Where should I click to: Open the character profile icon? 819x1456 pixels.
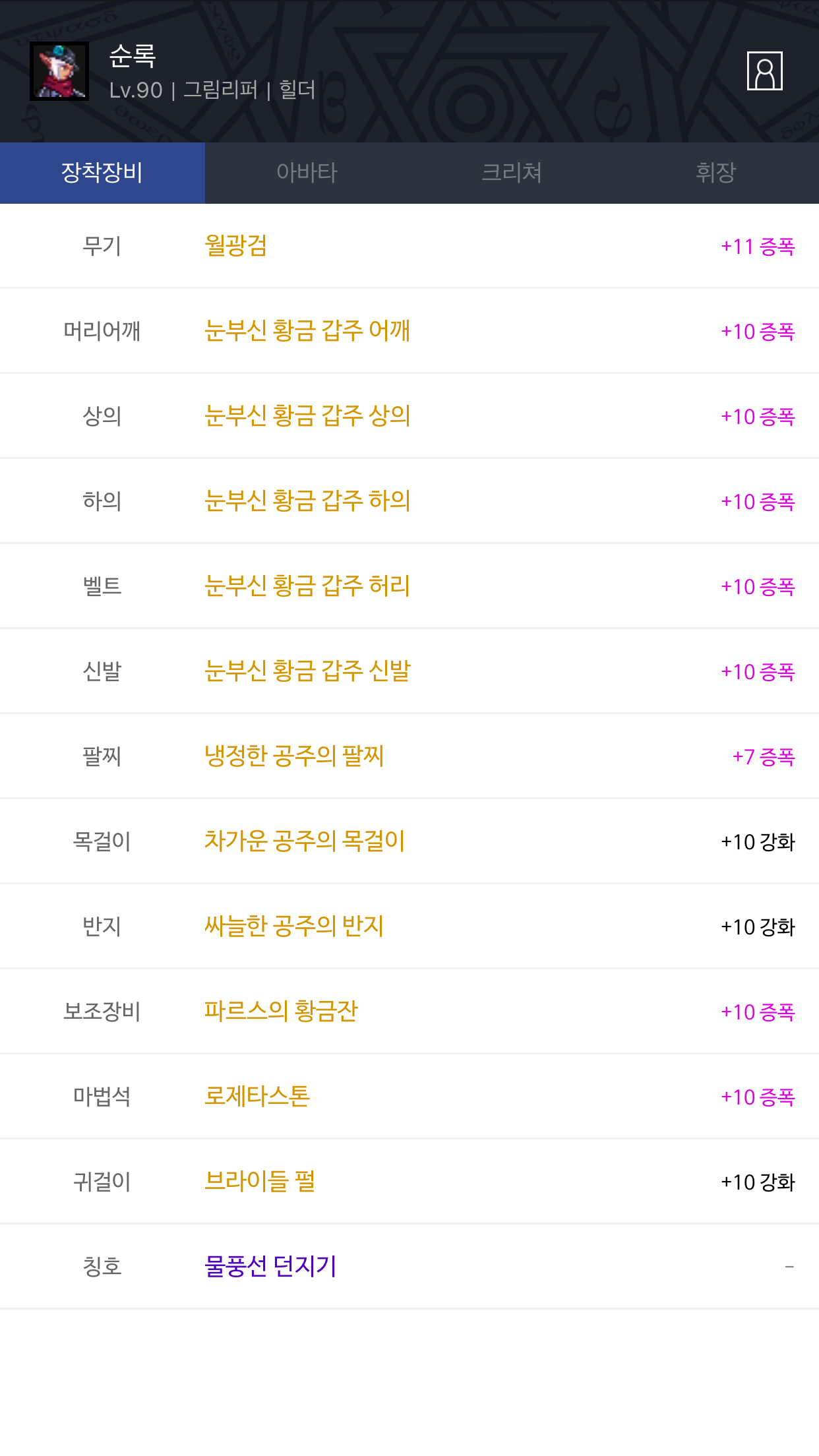point(764,71)
